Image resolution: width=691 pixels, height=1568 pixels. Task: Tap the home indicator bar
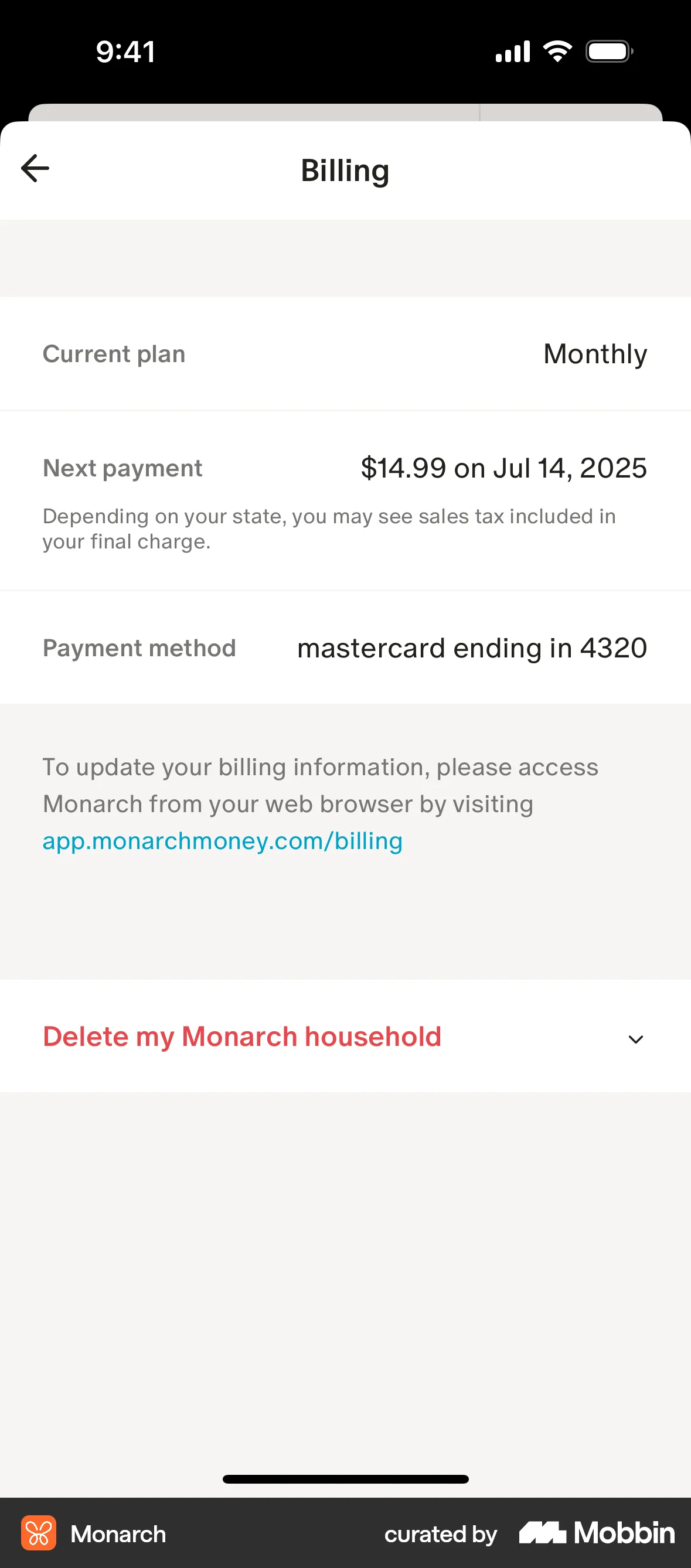click(345, 1478)
